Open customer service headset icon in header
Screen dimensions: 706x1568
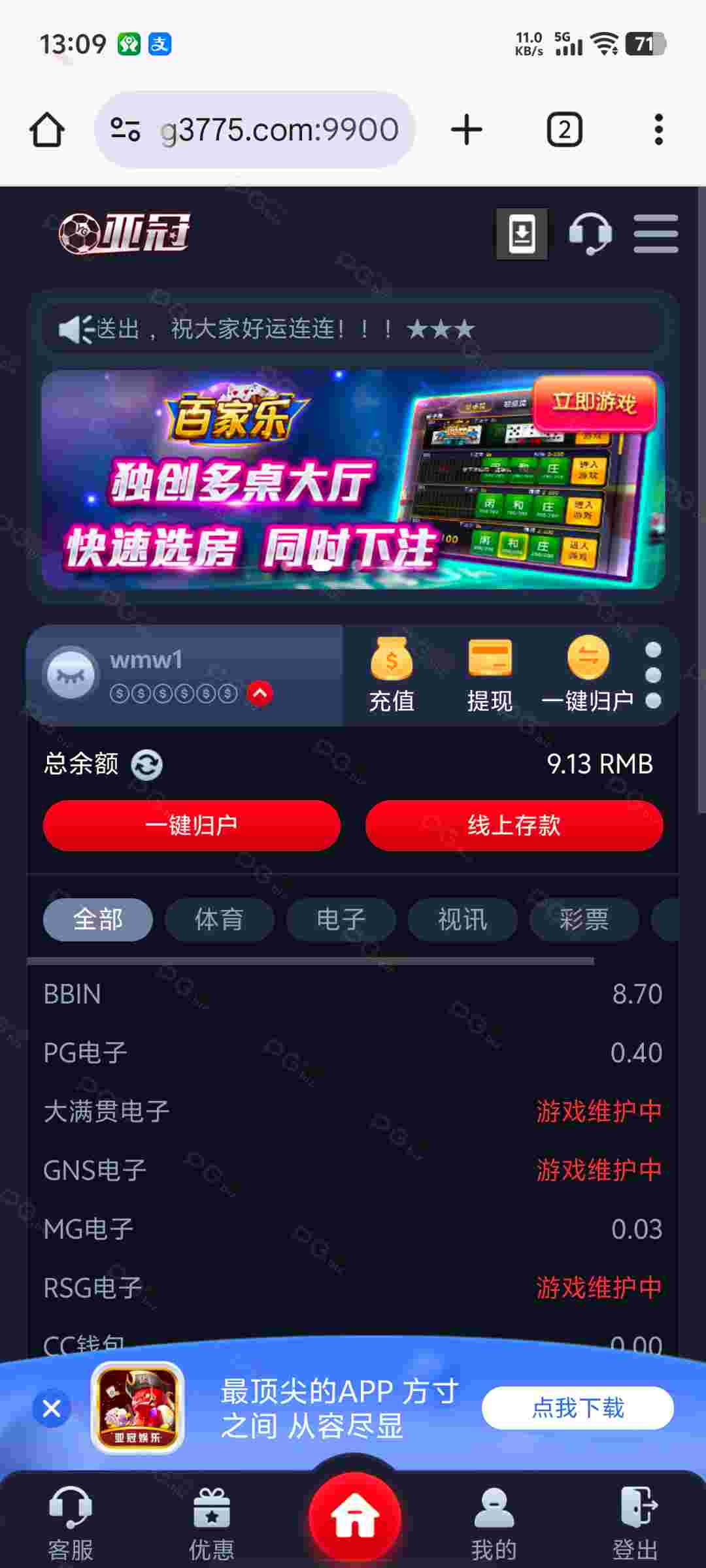tap(590, 233)
